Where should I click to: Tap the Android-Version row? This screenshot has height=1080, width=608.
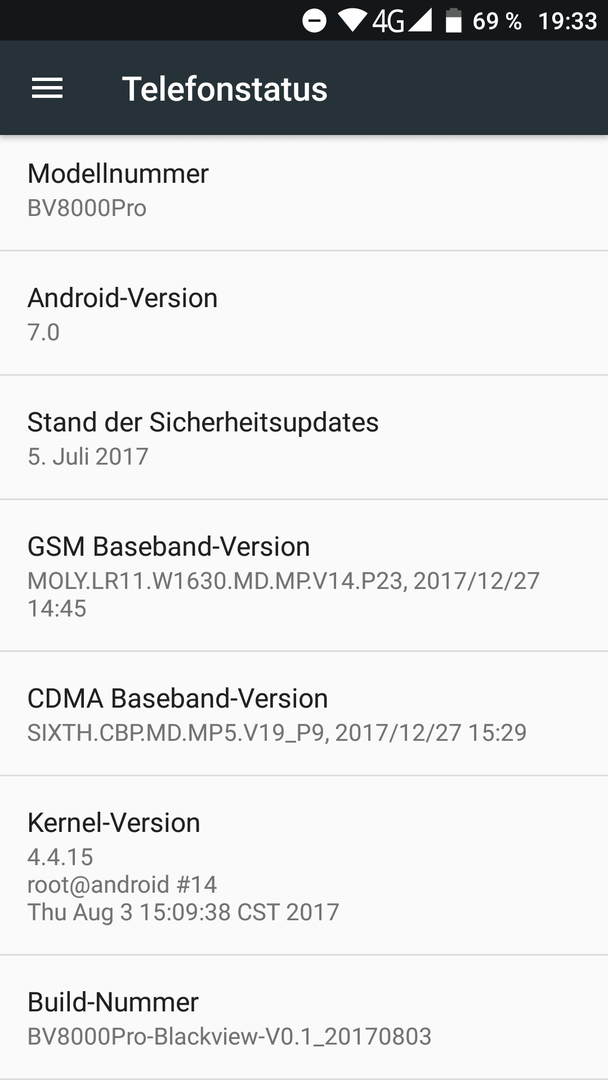tap(304, 313)
